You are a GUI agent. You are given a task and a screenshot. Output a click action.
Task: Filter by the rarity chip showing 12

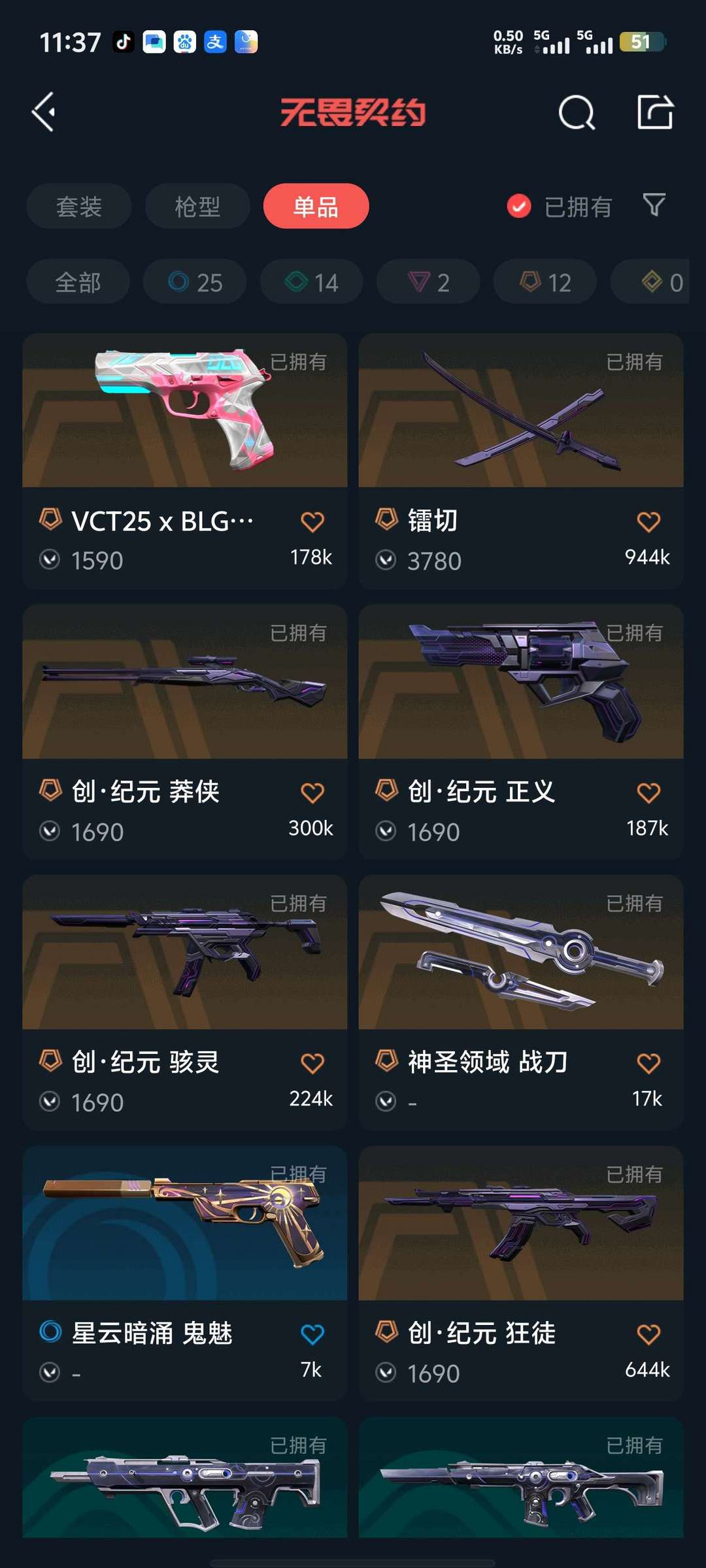click(x=545, y=282)
